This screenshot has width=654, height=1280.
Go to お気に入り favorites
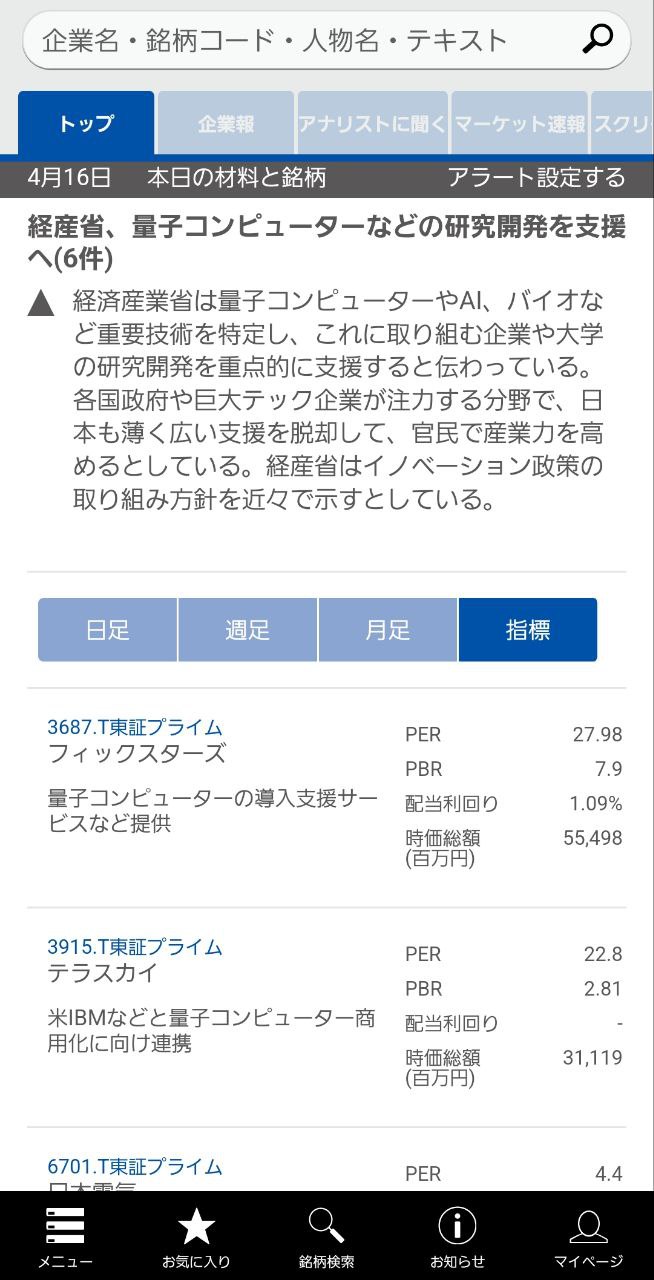pyautogui.click(x=196, y=1237)
